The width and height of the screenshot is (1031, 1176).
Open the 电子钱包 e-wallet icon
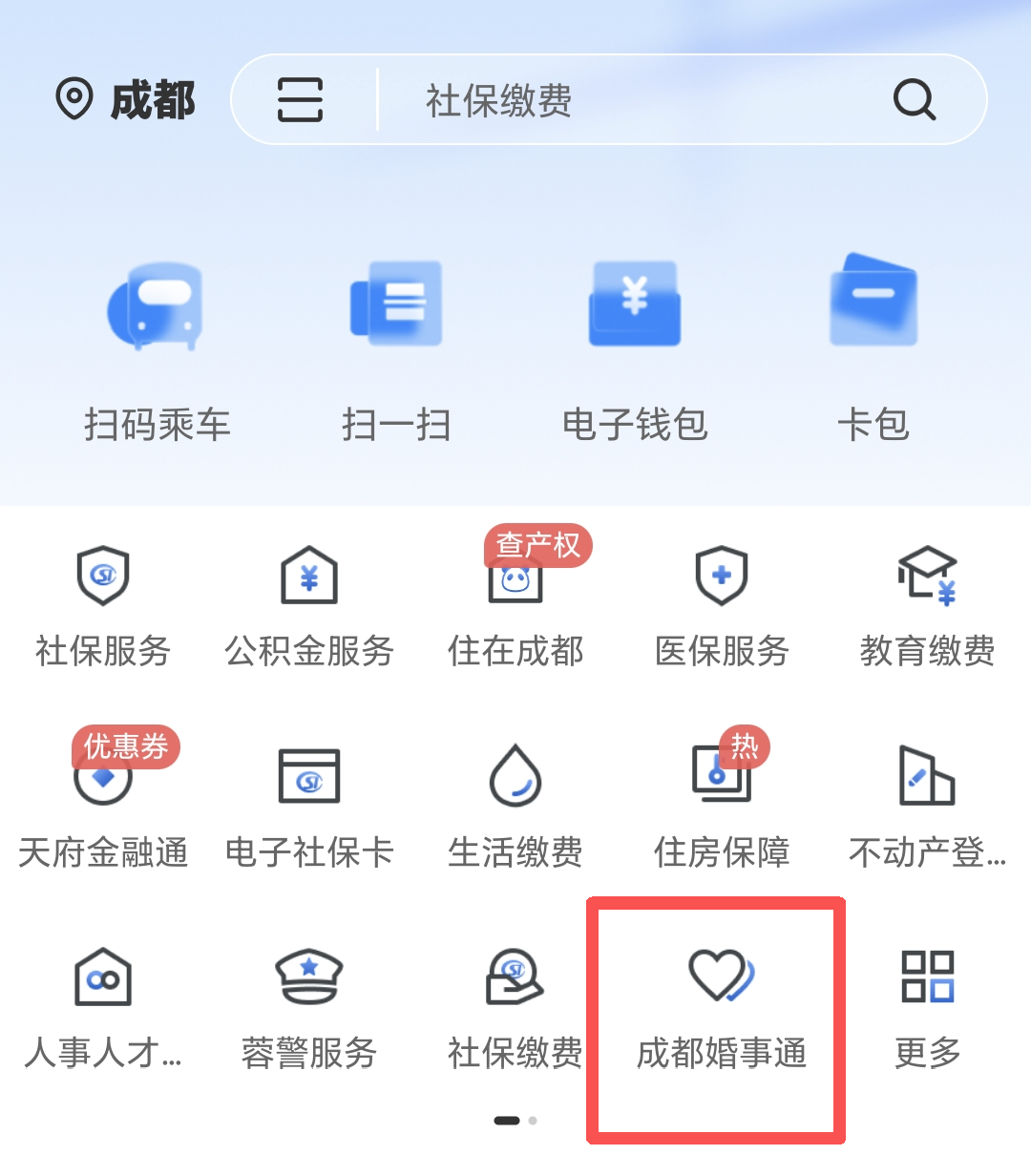(634, 304)
